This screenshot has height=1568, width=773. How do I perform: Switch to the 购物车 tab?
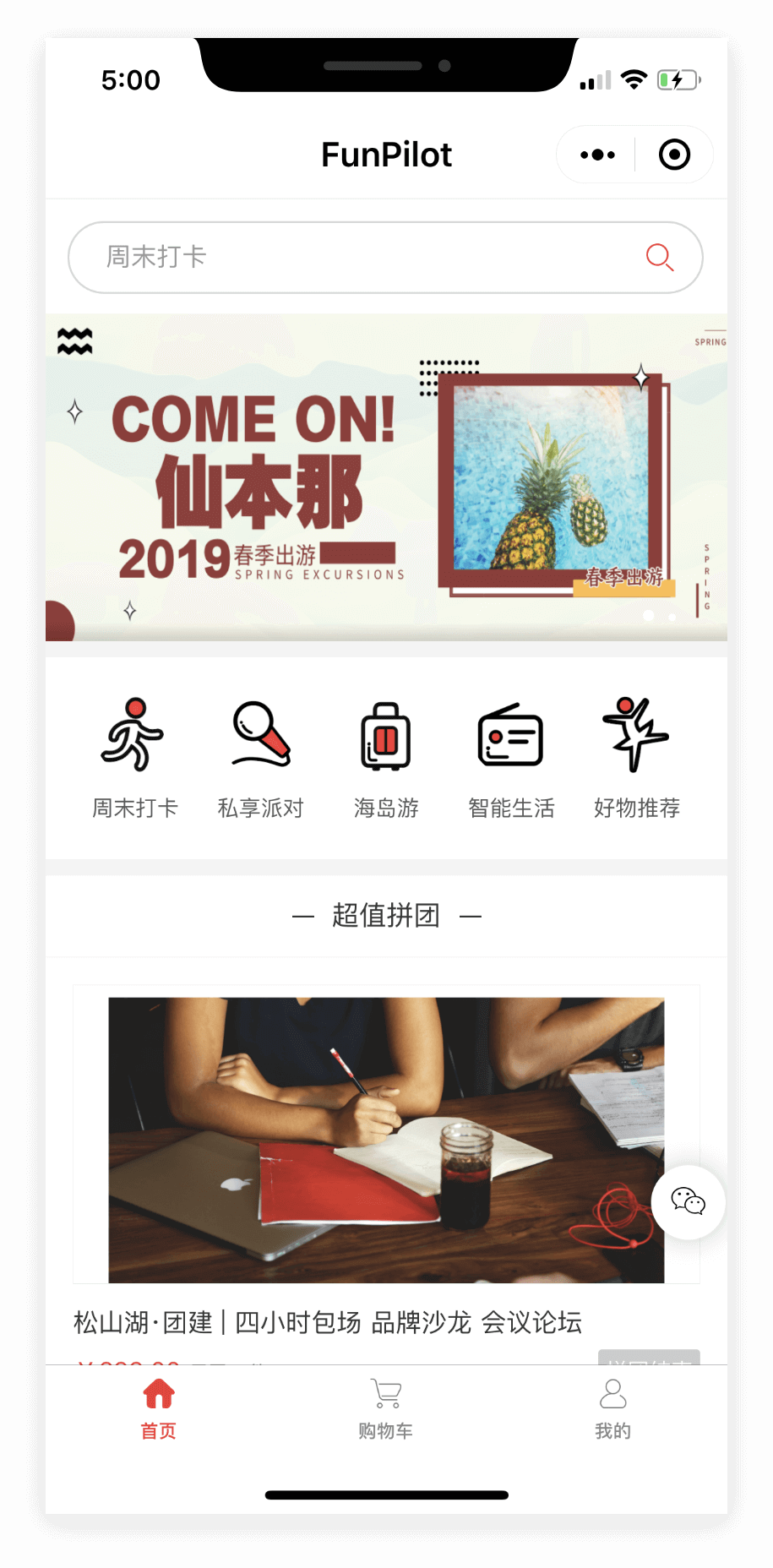point(386,1407)
